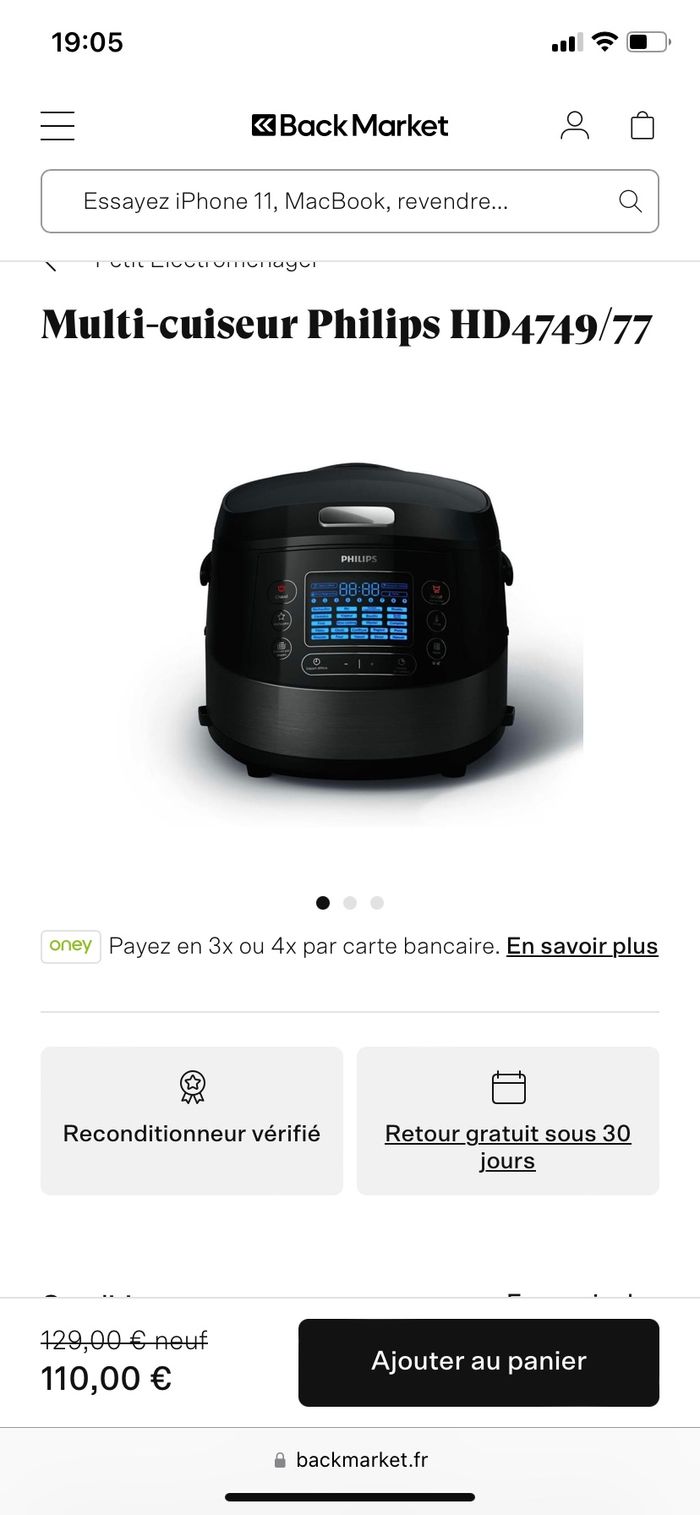The height and width of the screenshot is (1515, 700).
Task: Open the user account icon
Action: [574, 126]
